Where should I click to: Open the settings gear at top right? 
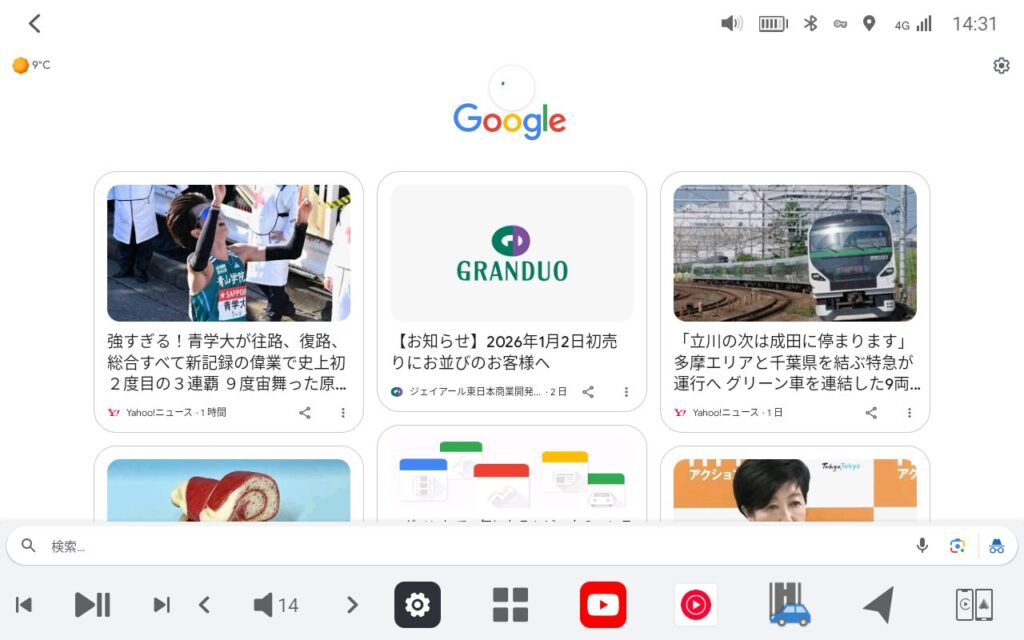[1001, 66]
